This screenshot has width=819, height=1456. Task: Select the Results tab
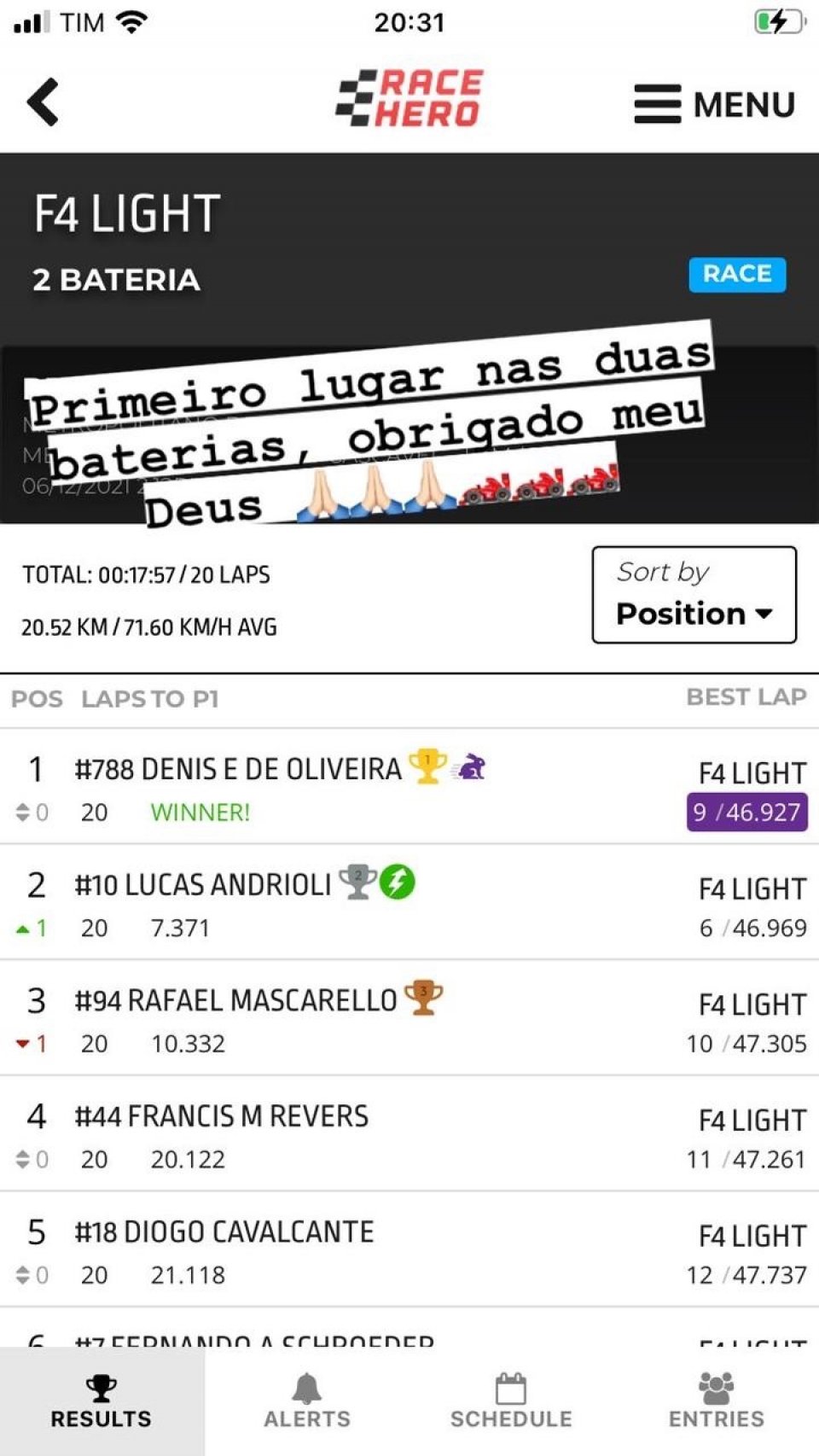coord(102,1401)
